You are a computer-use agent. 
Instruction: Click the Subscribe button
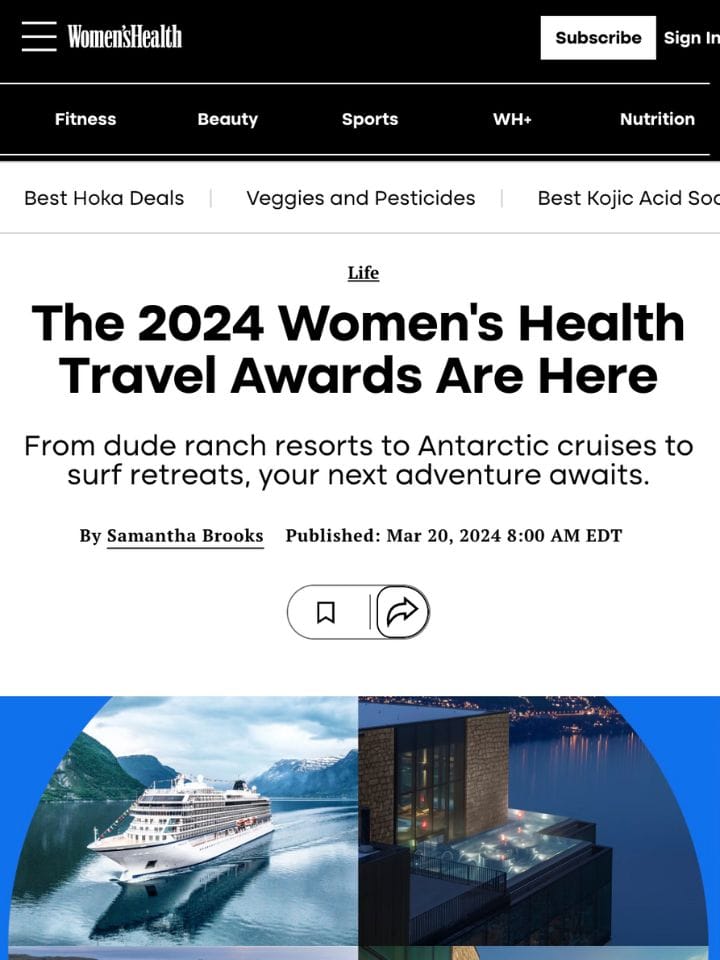(x=598, y=38)
